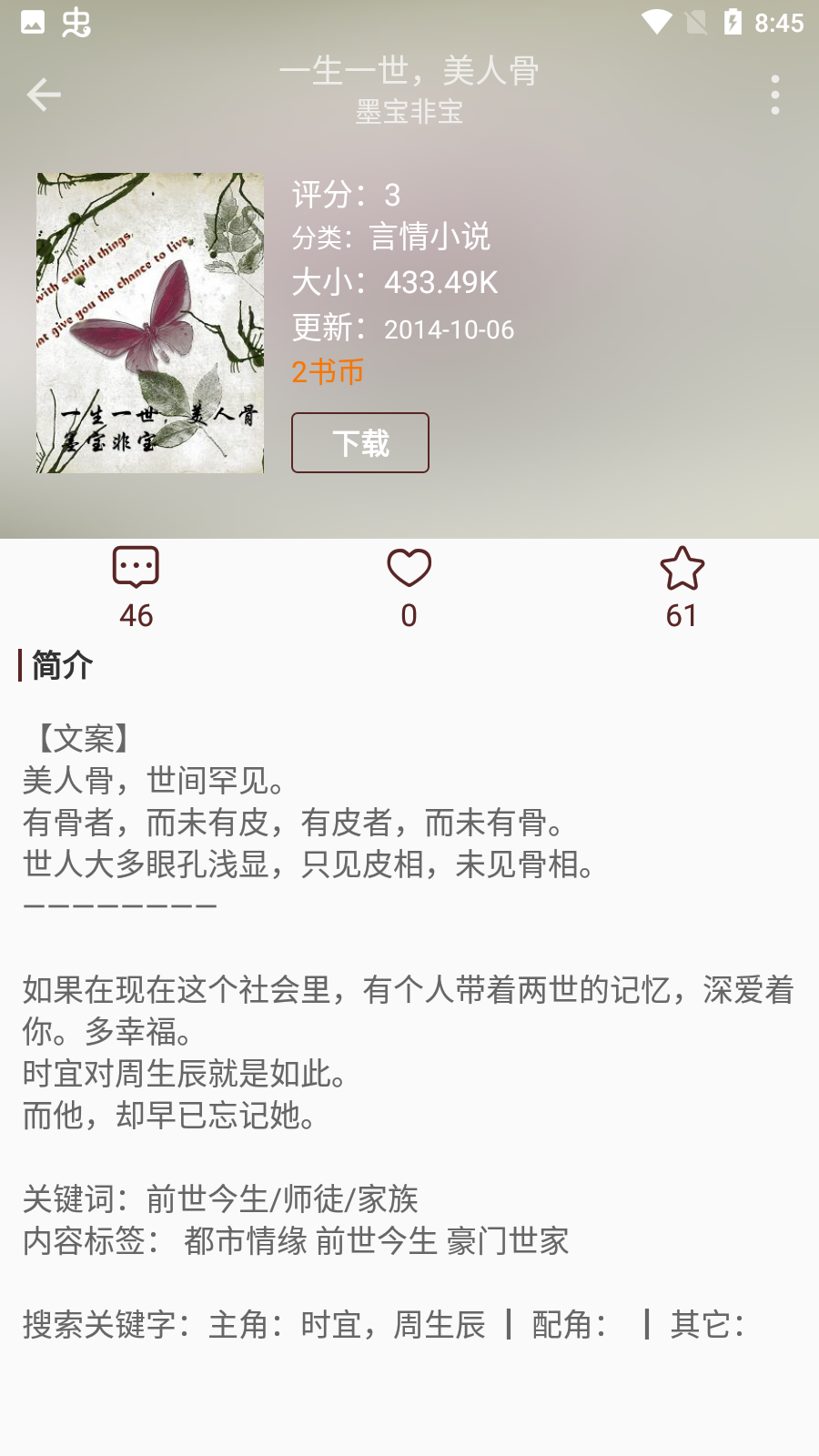Open the three-dot overflow menu

(x=774, y=95)
